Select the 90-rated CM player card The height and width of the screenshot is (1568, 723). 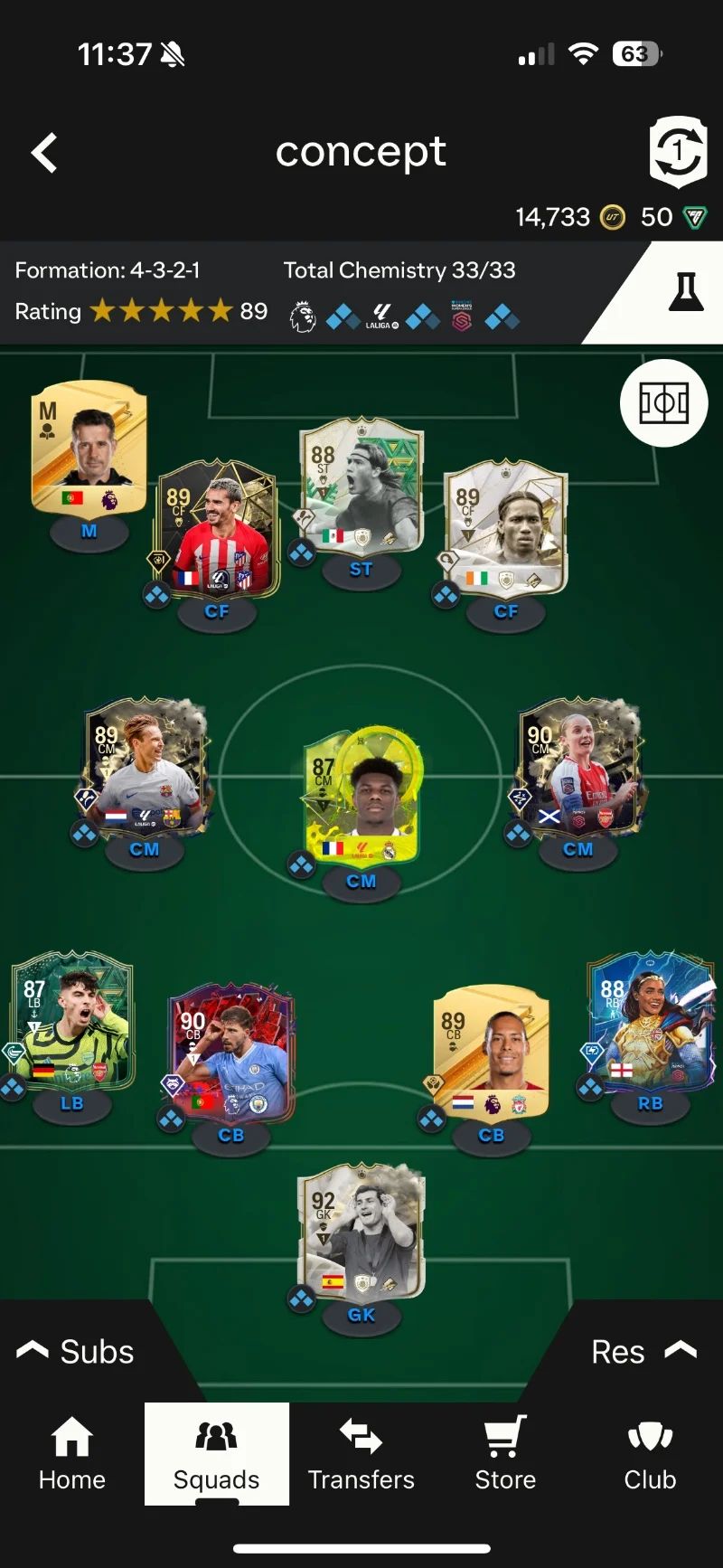coord(578,765)
